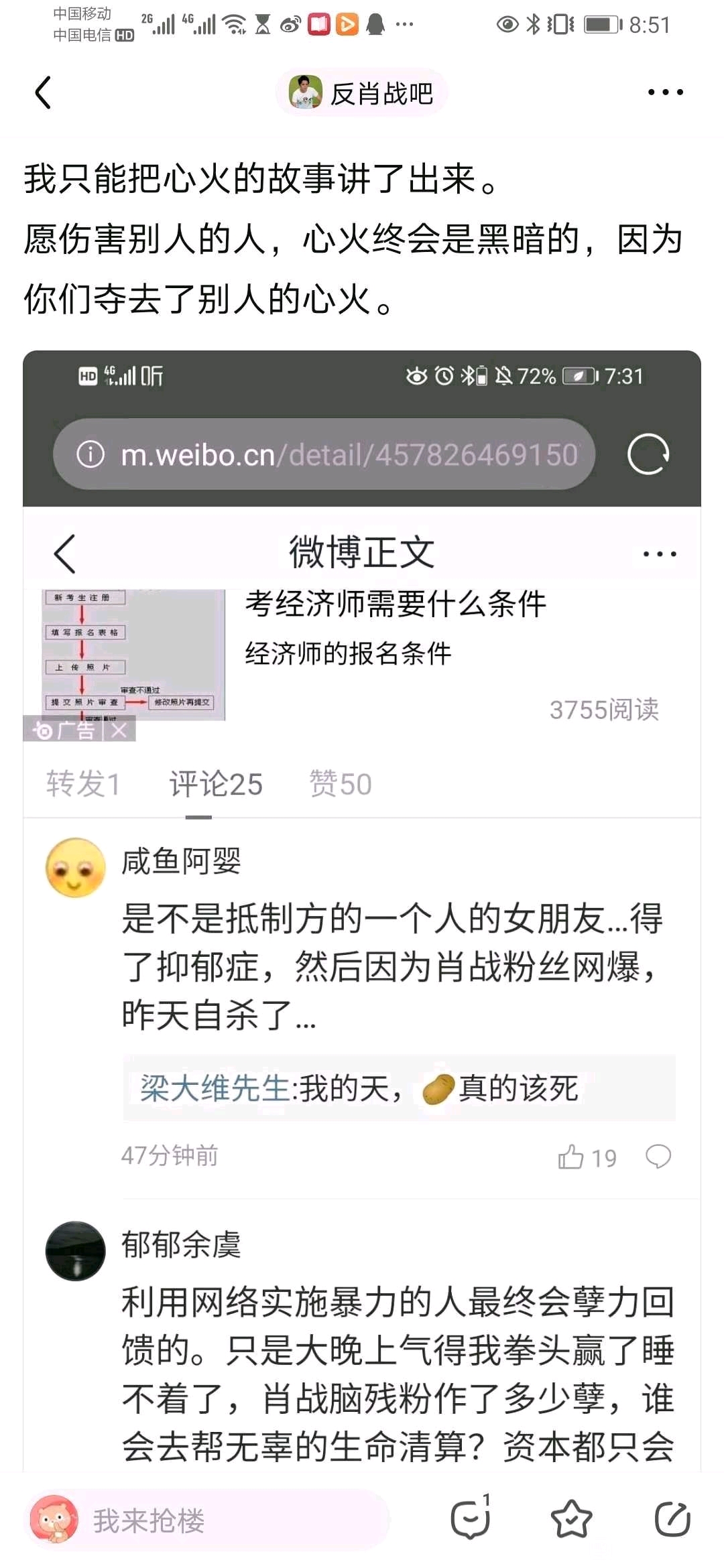Go back from this post

click(x=43, y=92)
